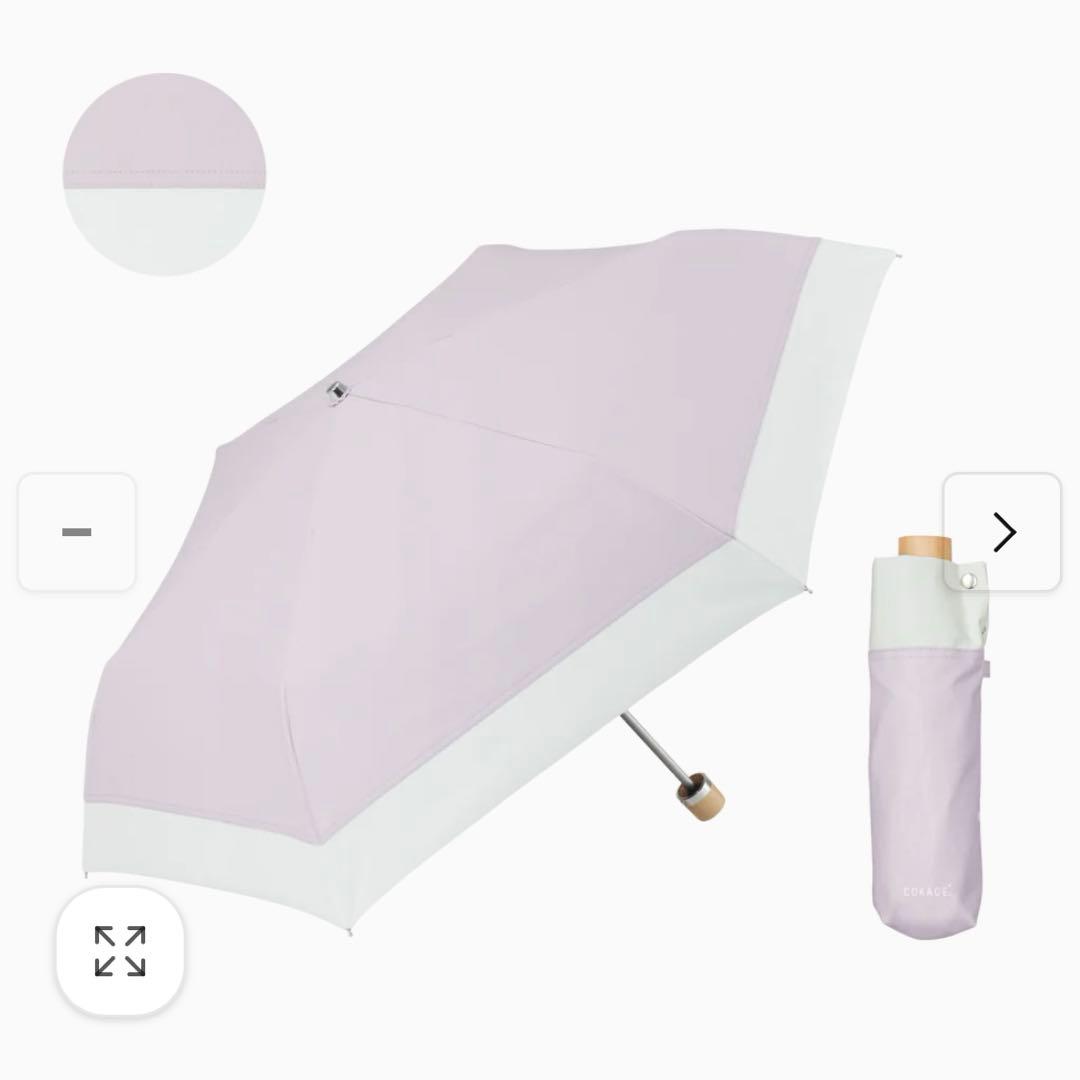The image size is (1080, 1080).
Task: Expand the image to fullscreen
Action: point(120,951)
